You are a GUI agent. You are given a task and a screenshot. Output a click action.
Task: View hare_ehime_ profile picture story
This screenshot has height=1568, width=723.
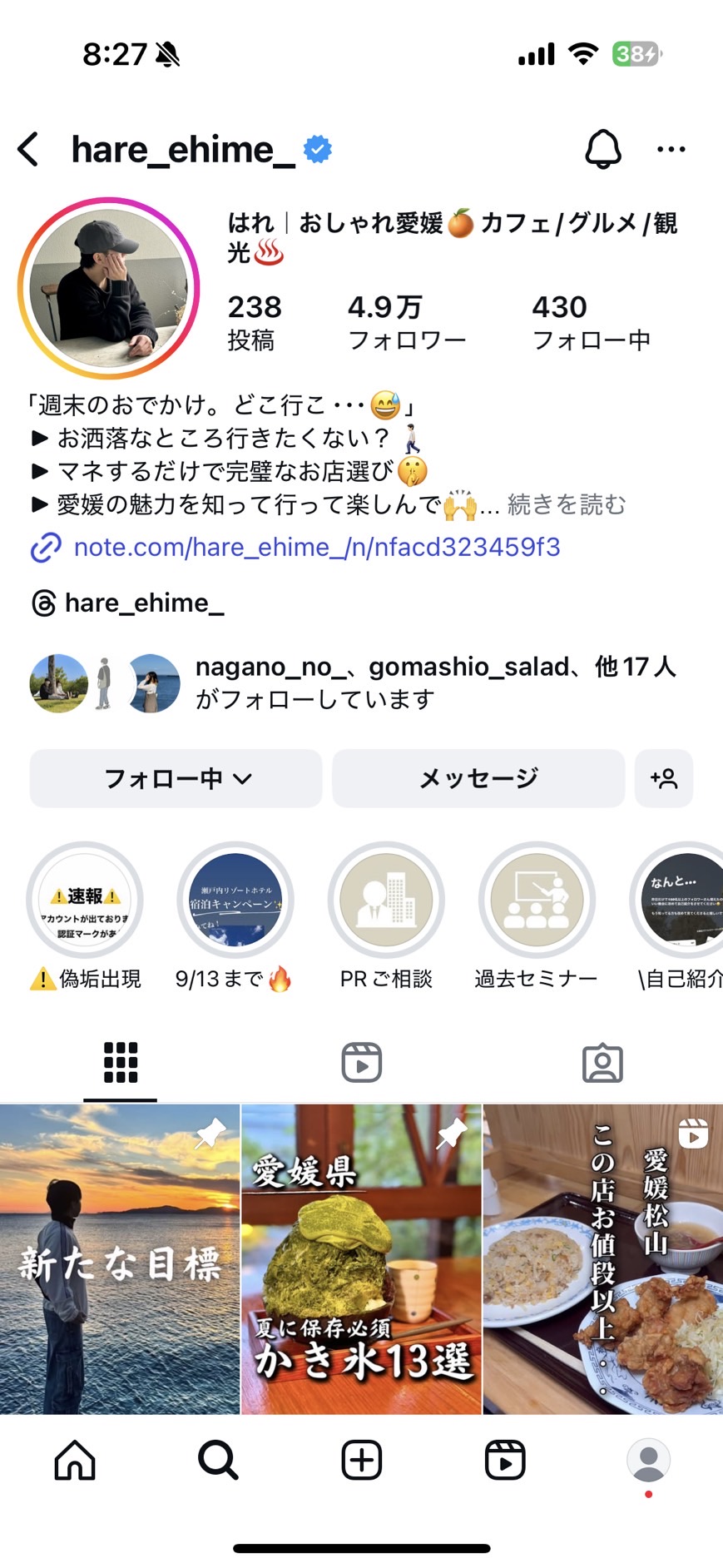(108, 288)
